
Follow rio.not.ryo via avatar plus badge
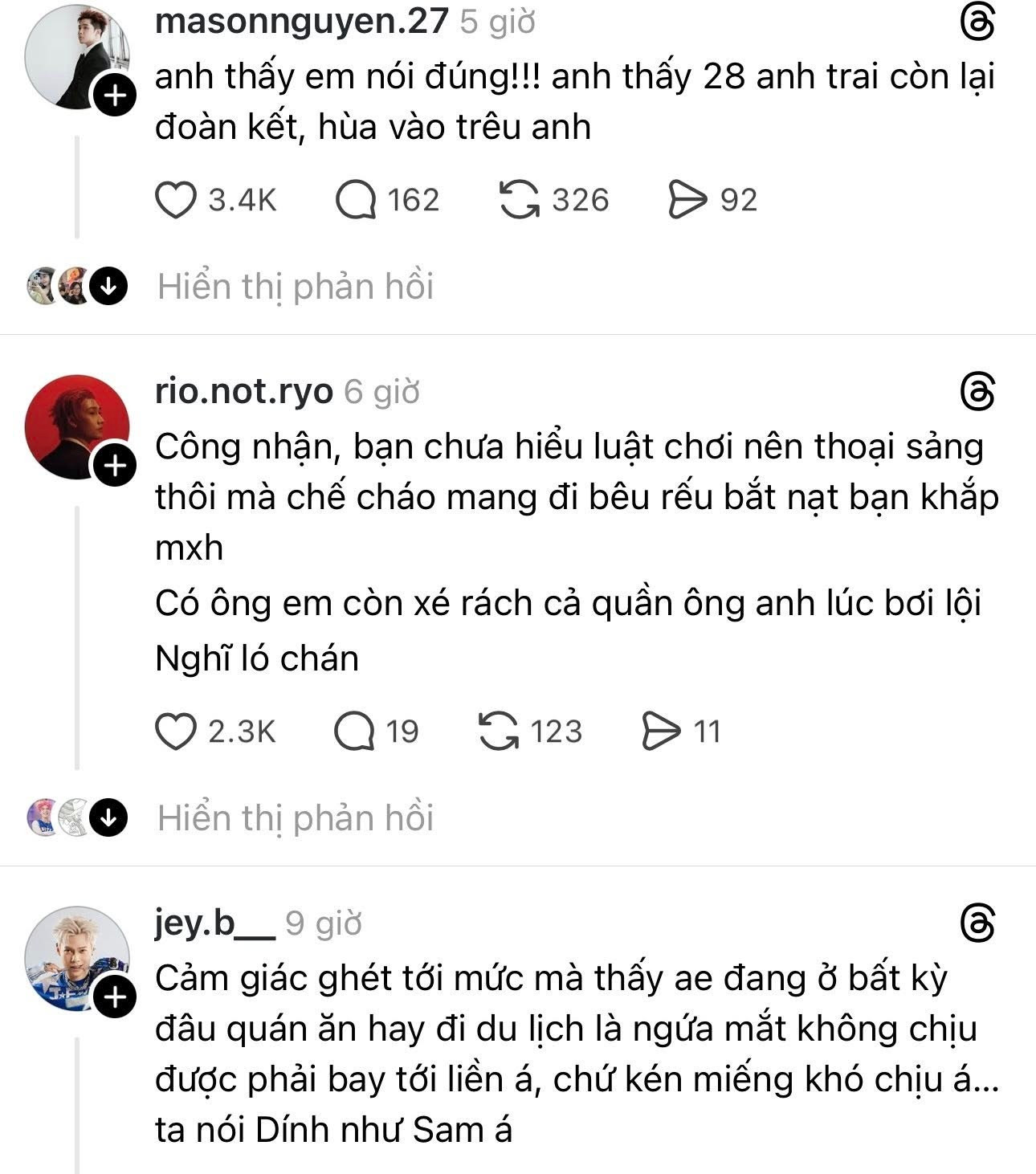[x=116, y=466]
